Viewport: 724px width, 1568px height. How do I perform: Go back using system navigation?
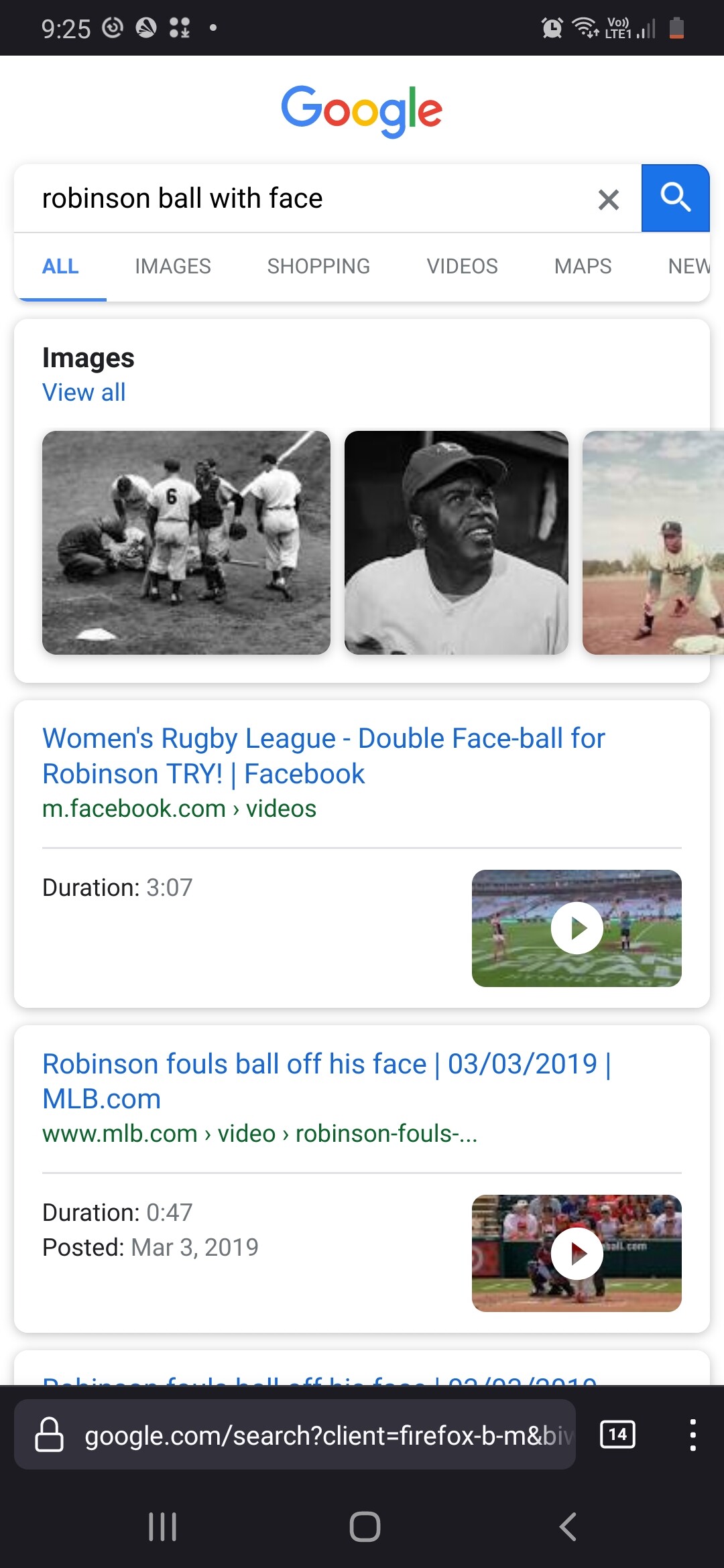point(567,1527)
